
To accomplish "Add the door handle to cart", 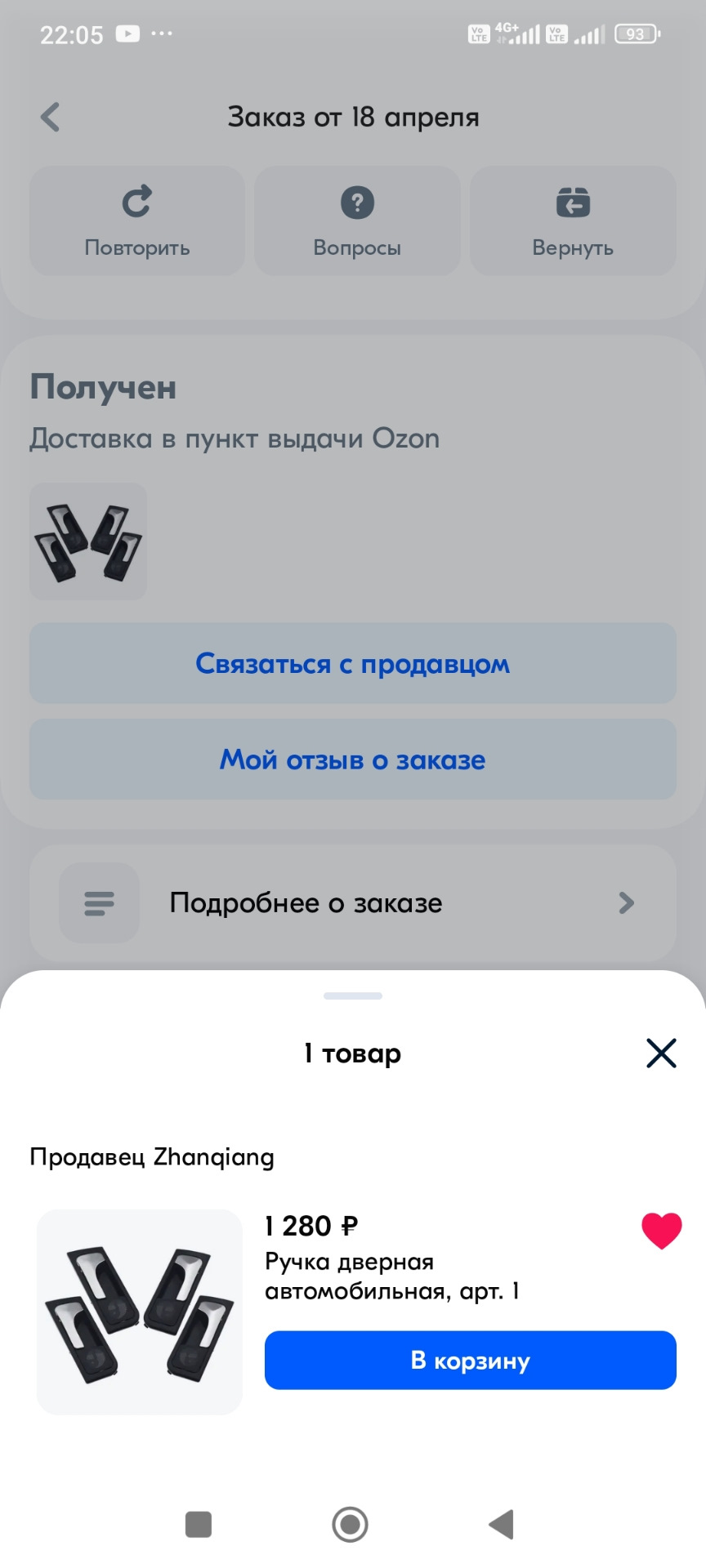I will coord(470,1360).
